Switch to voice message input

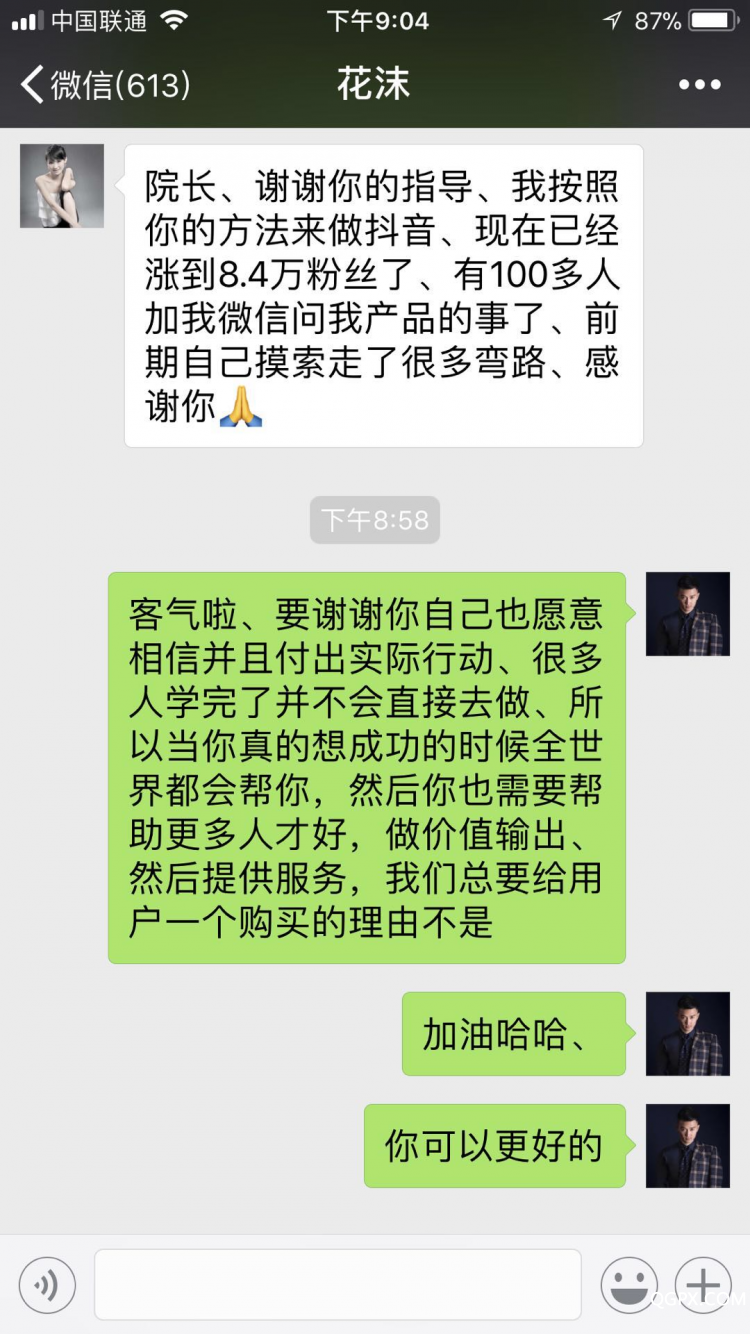[x=47, y=1285]
